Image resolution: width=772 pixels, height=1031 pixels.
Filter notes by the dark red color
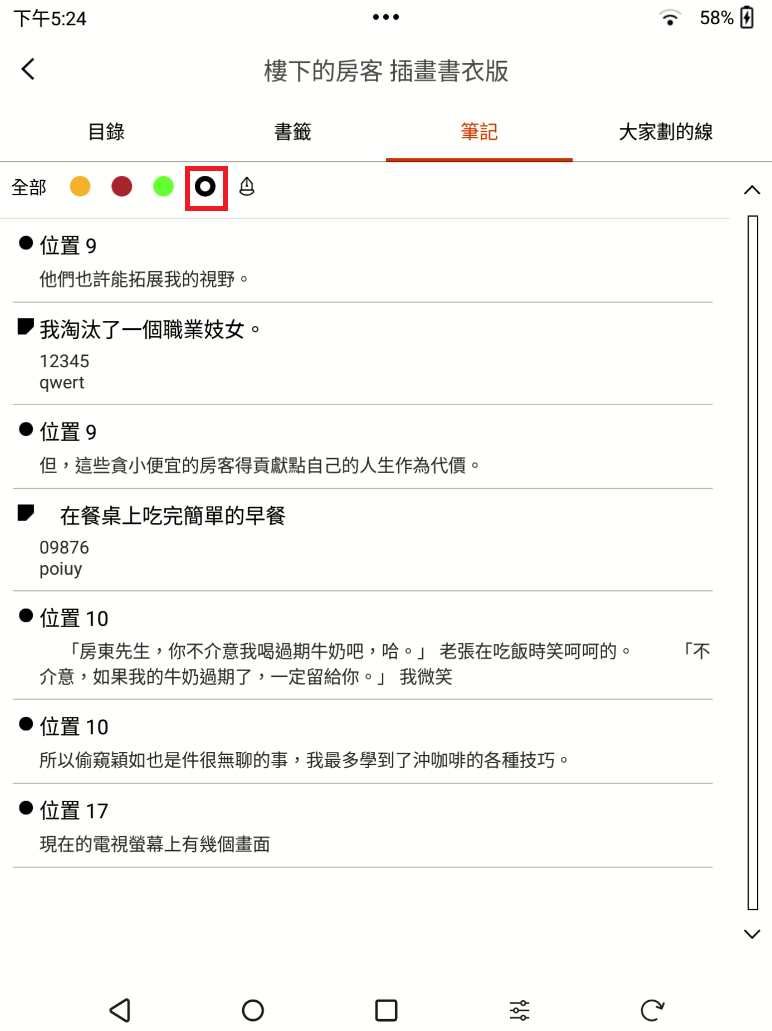tap(122, 187)
